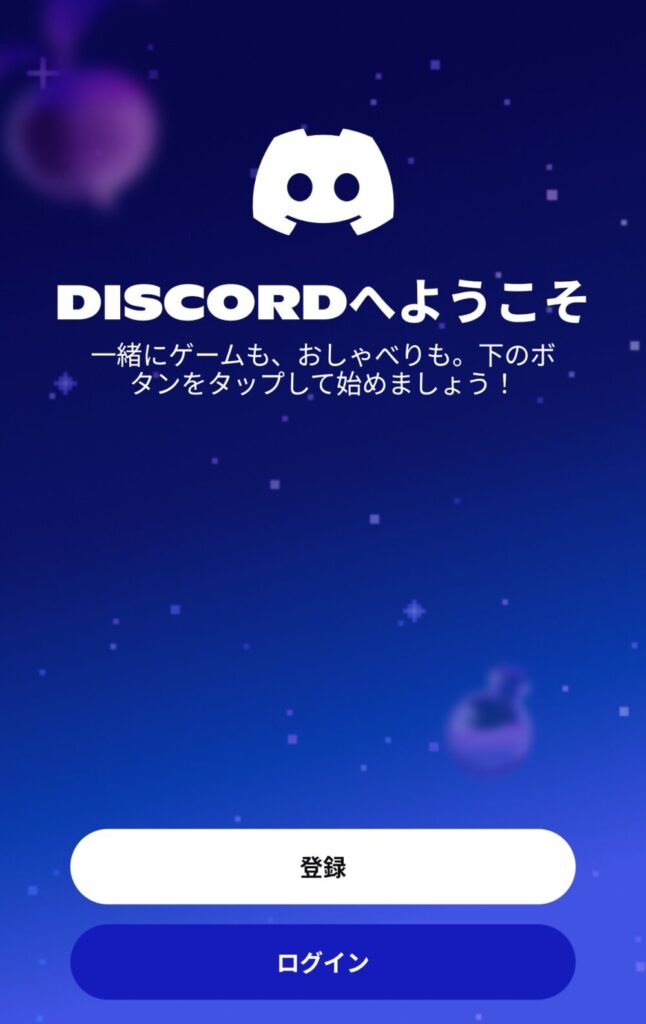
Task: Tap the 登録 button to register
Action: (x=322, y=867)
